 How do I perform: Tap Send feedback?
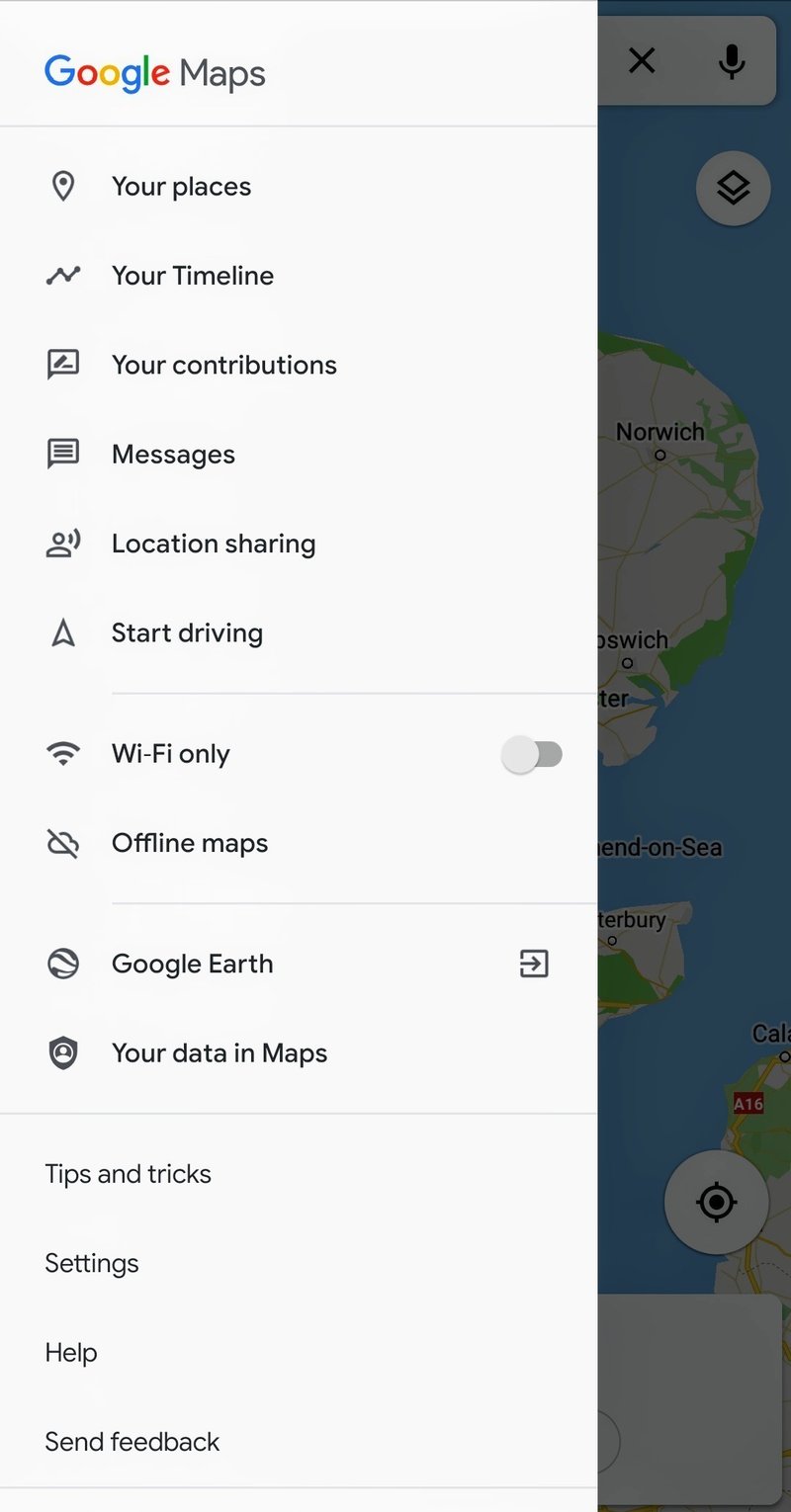132,1442
